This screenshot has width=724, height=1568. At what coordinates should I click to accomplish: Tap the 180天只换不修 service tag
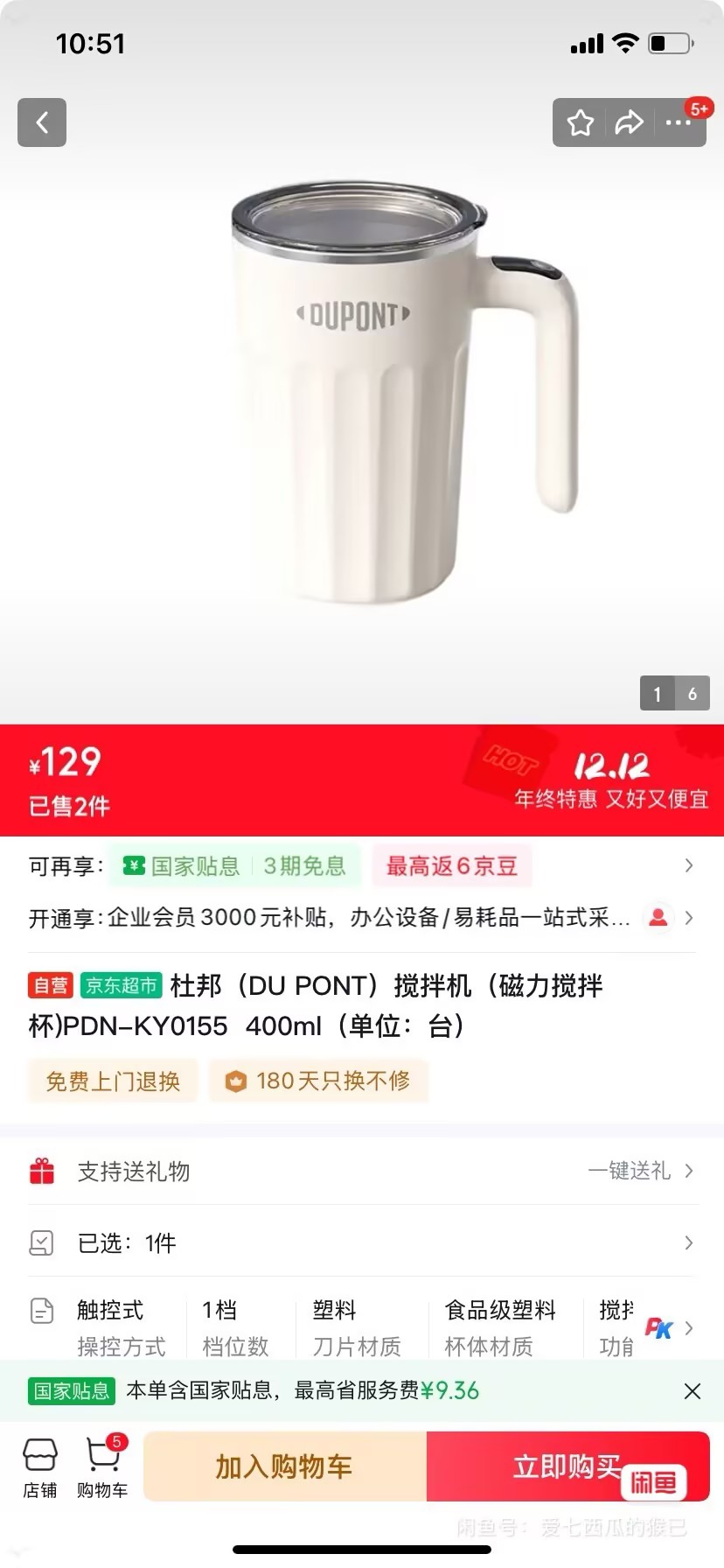320,1081
